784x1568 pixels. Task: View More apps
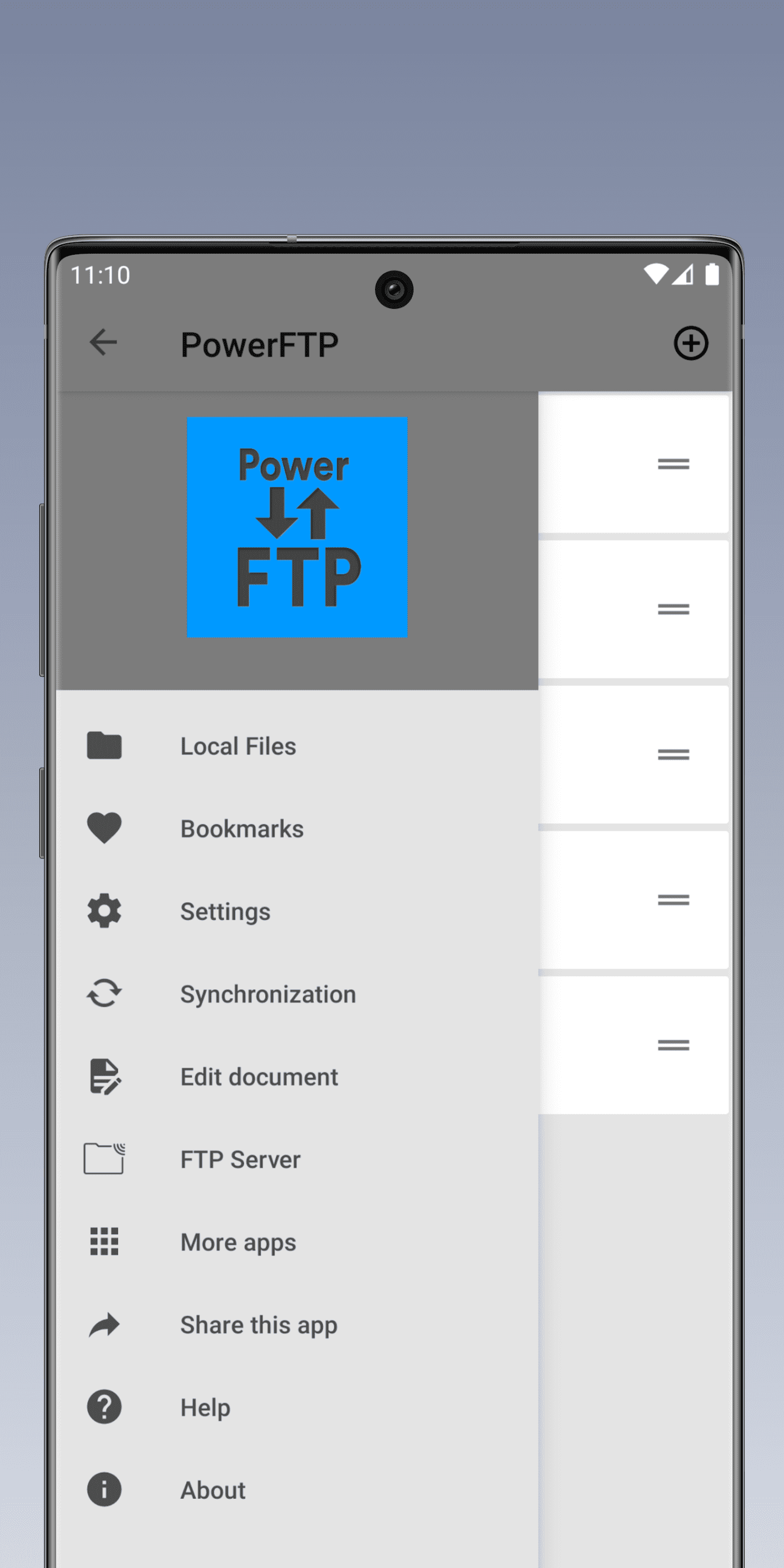pyautogui.click(x=238, y=1243)
